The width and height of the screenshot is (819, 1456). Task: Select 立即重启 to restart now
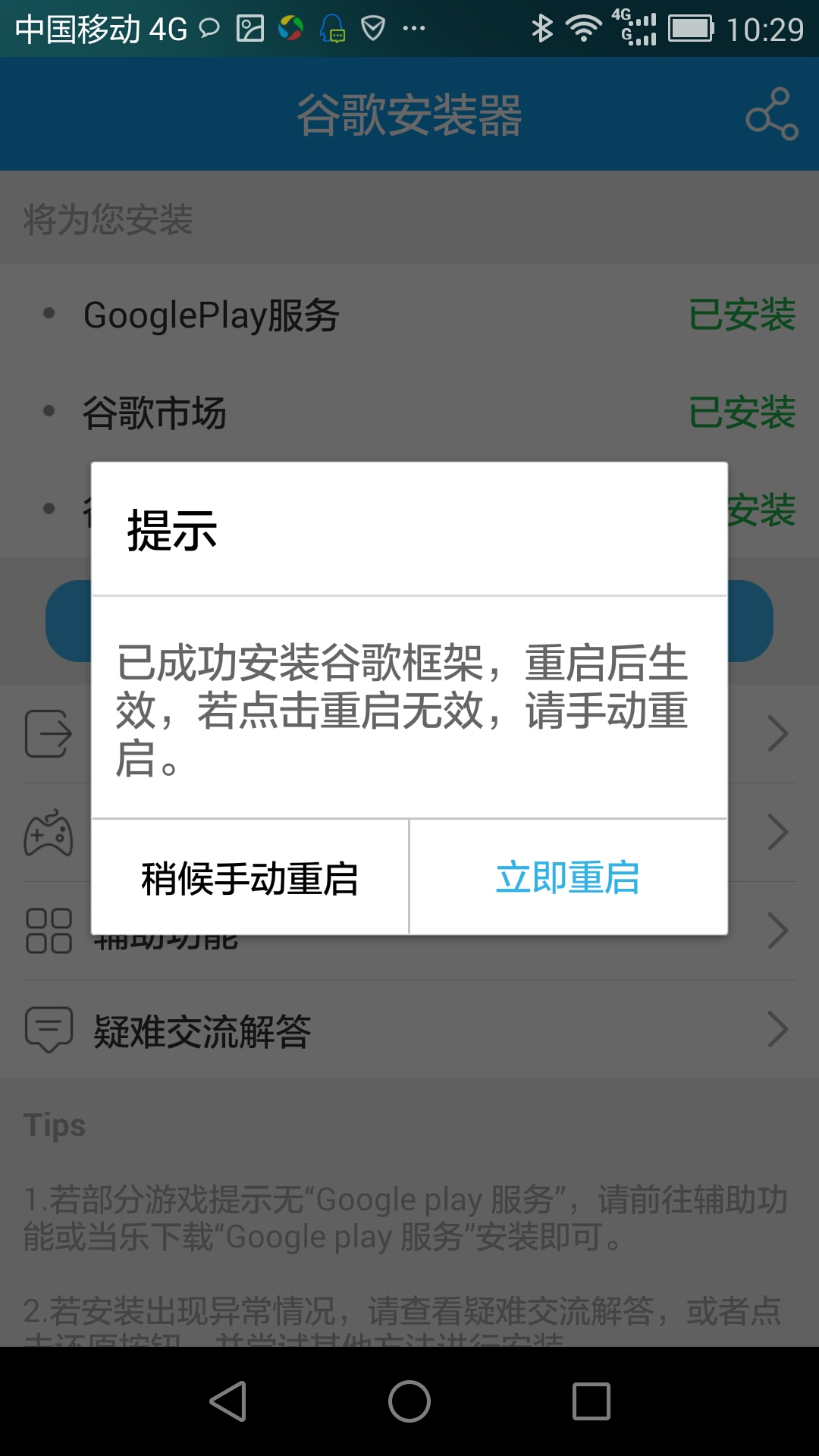pyautogui.click(x=568, y=878)
